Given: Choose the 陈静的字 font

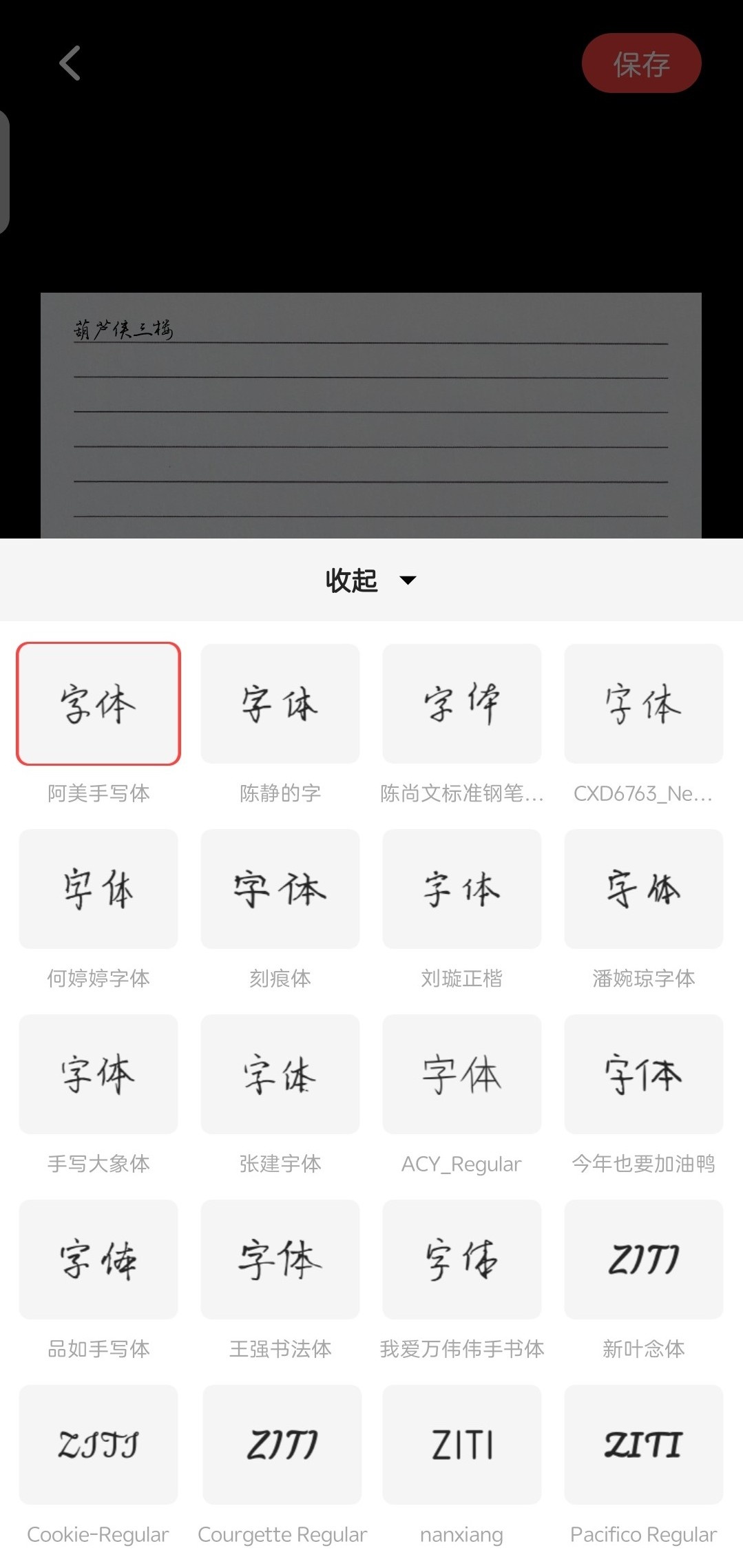Looking at the screenshot, I should tap(280, 704).
